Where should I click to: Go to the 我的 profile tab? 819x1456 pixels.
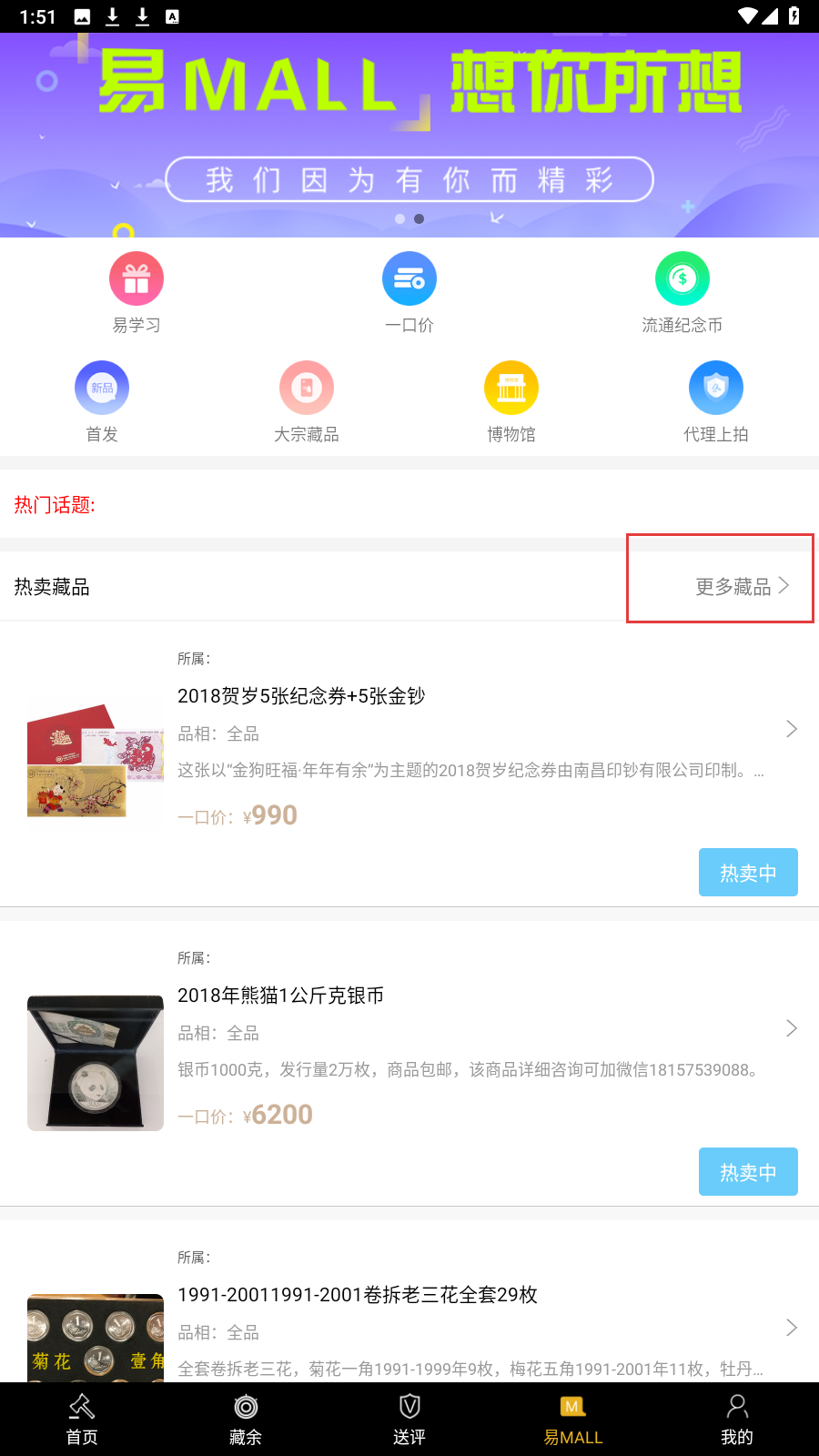[737, 1419]
